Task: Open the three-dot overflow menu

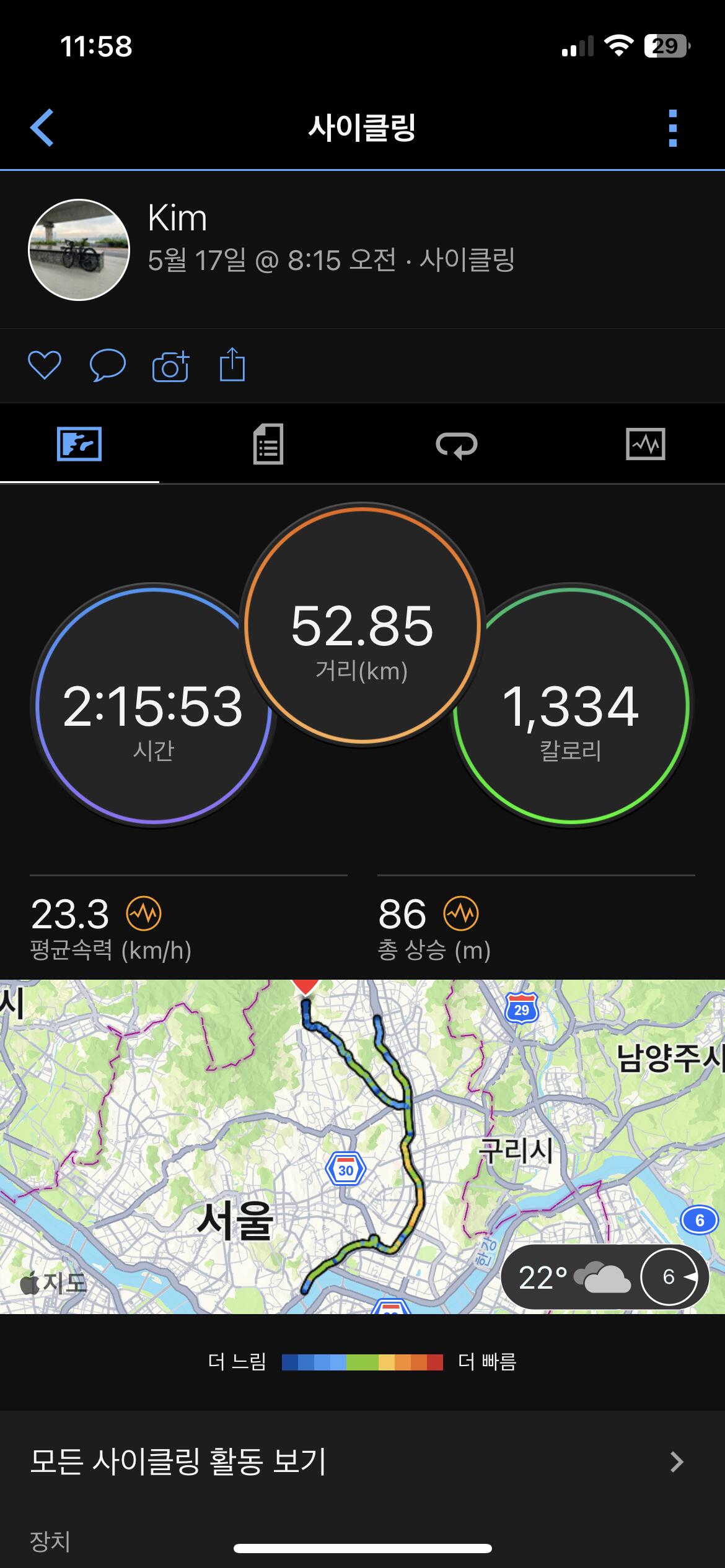Action: pyautogui.click(x=672, y=128)
